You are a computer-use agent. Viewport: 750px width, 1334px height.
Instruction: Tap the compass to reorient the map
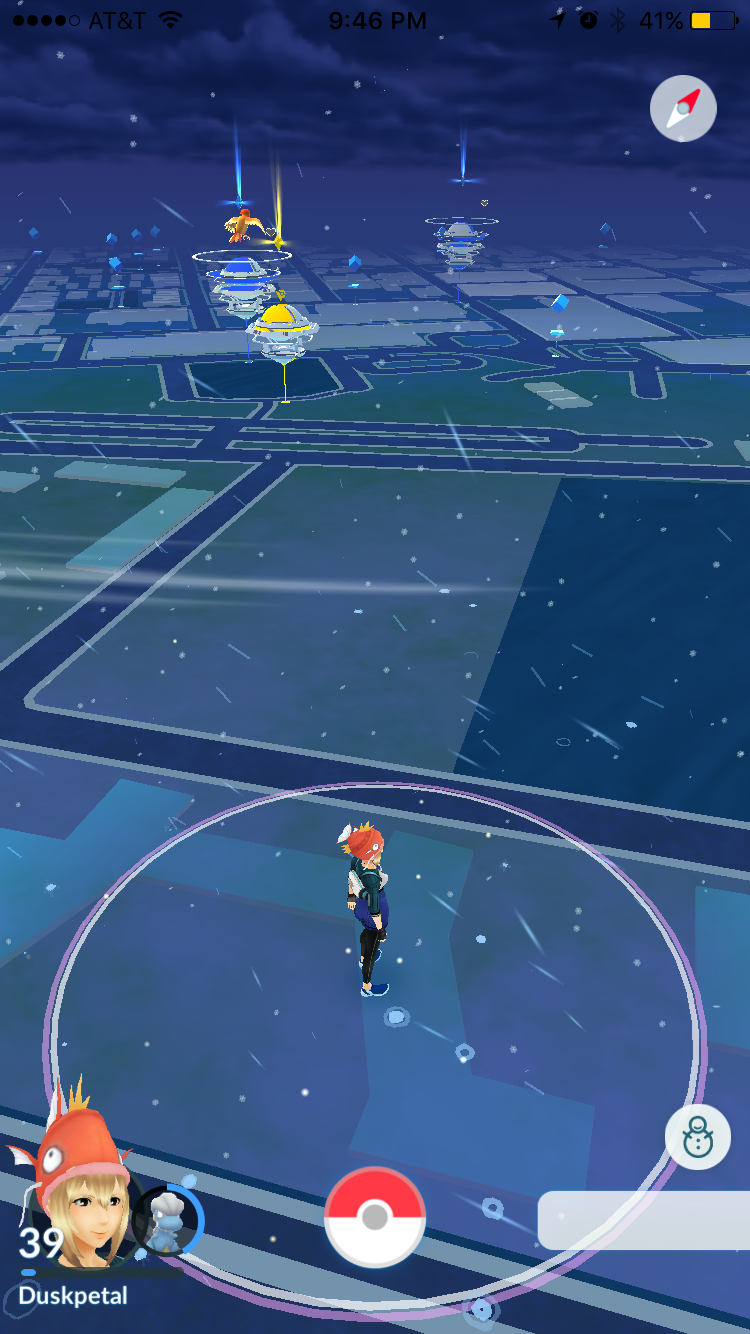pos(683,108)
